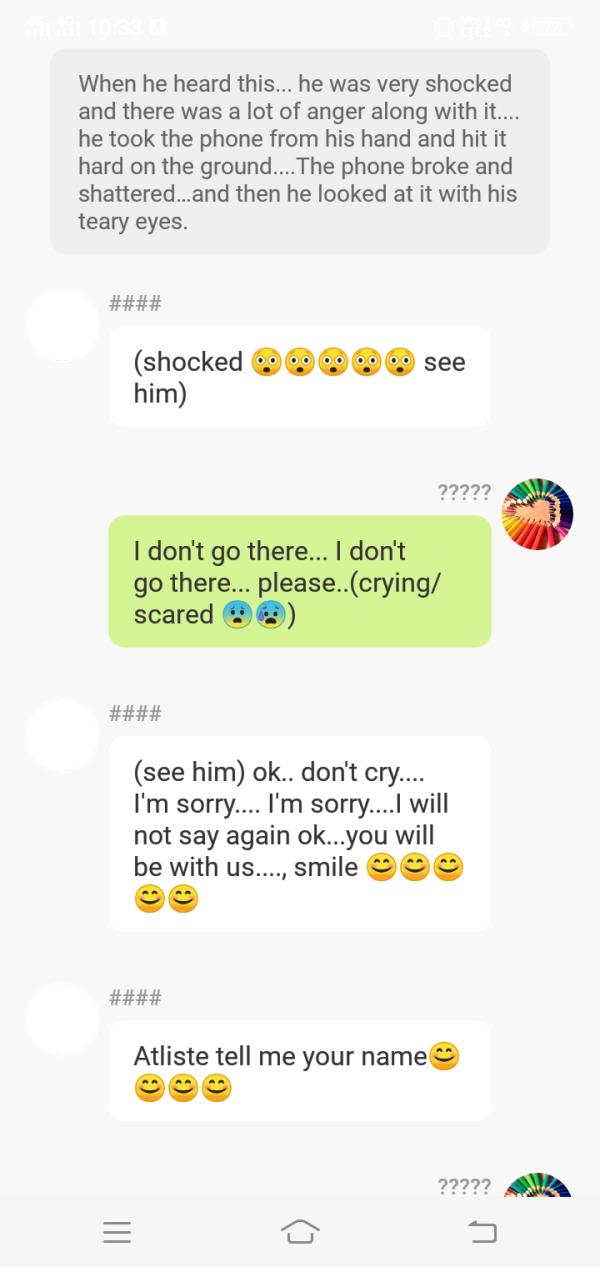Open the #### avatar beside "ok.. don't cry" message
The image size is (600, 1267).
pos(62,735)
